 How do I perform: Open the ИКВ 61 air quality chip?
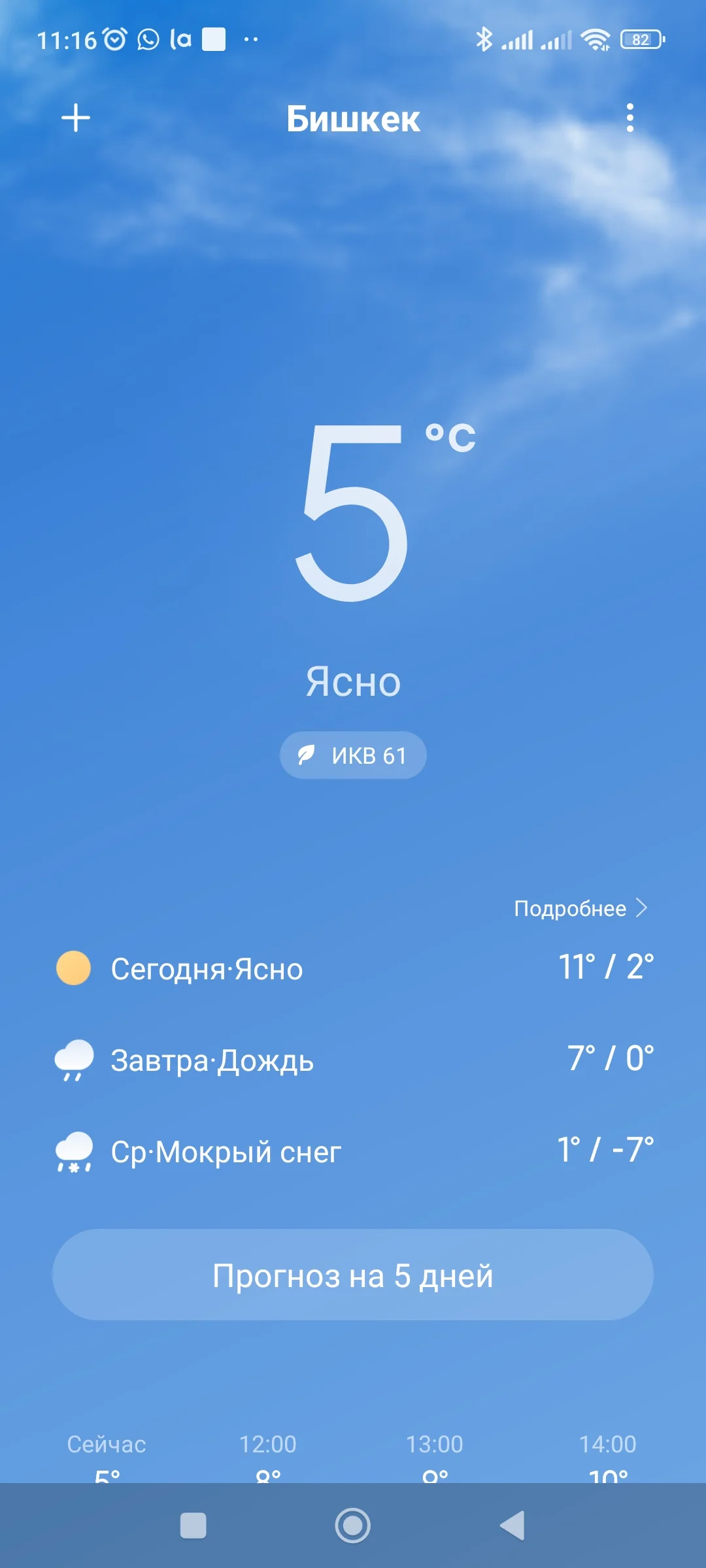click(x=353, y=755)
